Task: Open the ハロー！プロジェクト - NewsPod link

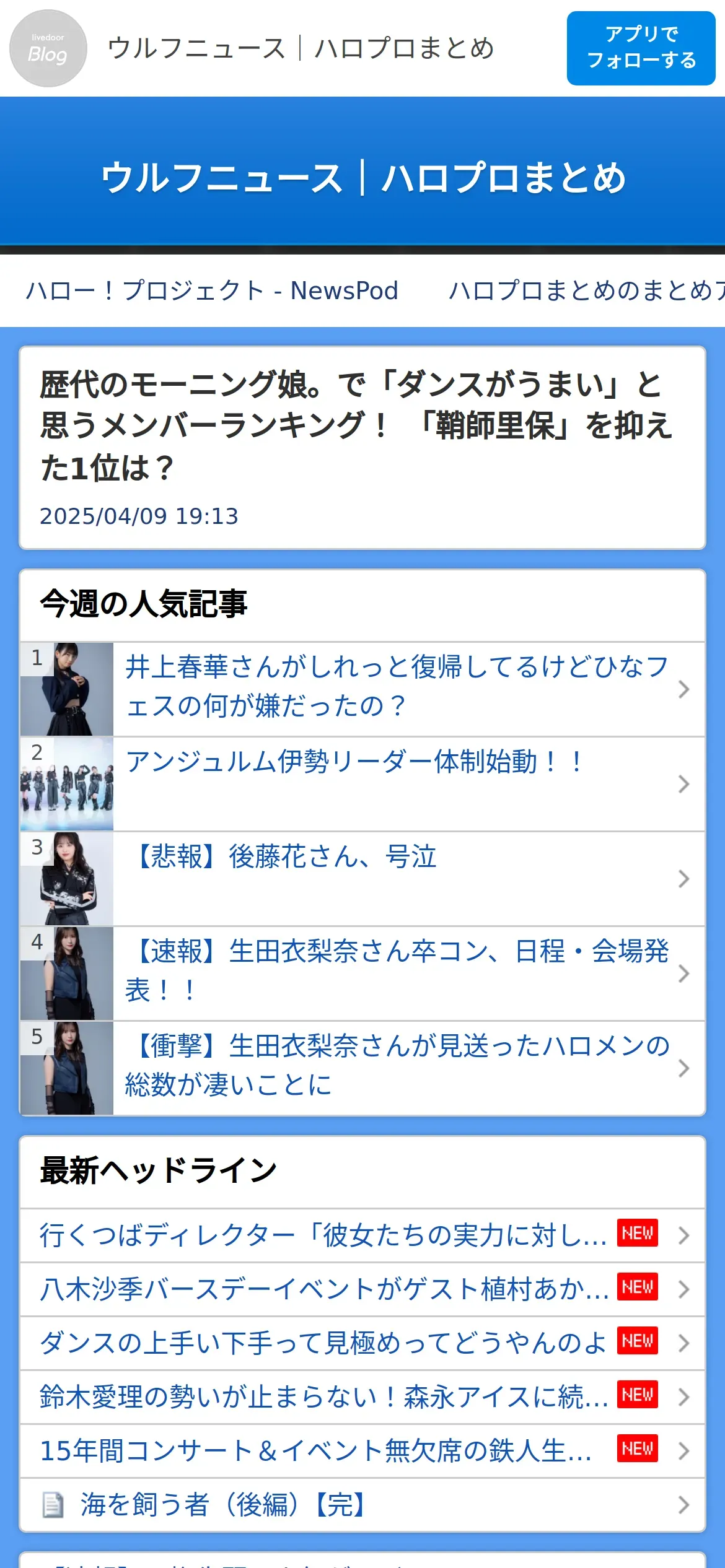Action: point(212,290)
